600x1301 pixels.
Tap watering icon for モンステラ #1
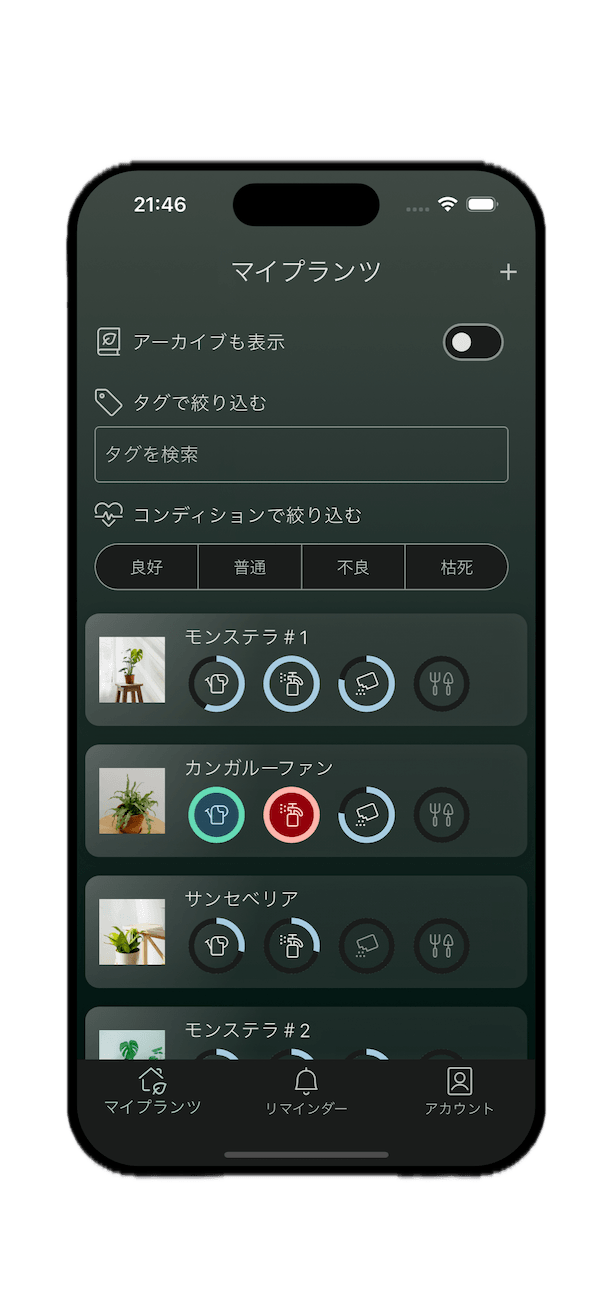(217, 684)
